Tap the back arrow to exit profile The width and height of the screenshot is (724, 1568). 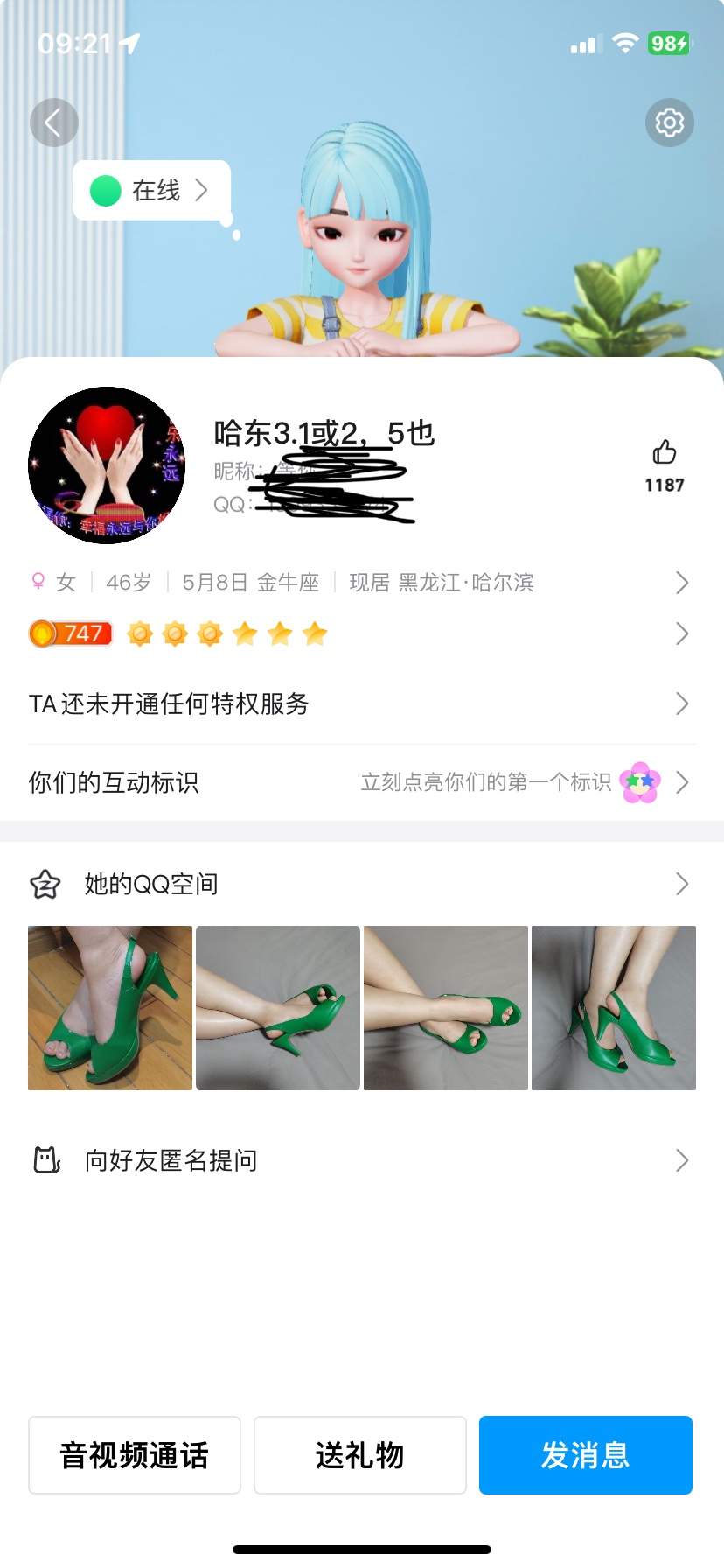(x=54, y=122)
